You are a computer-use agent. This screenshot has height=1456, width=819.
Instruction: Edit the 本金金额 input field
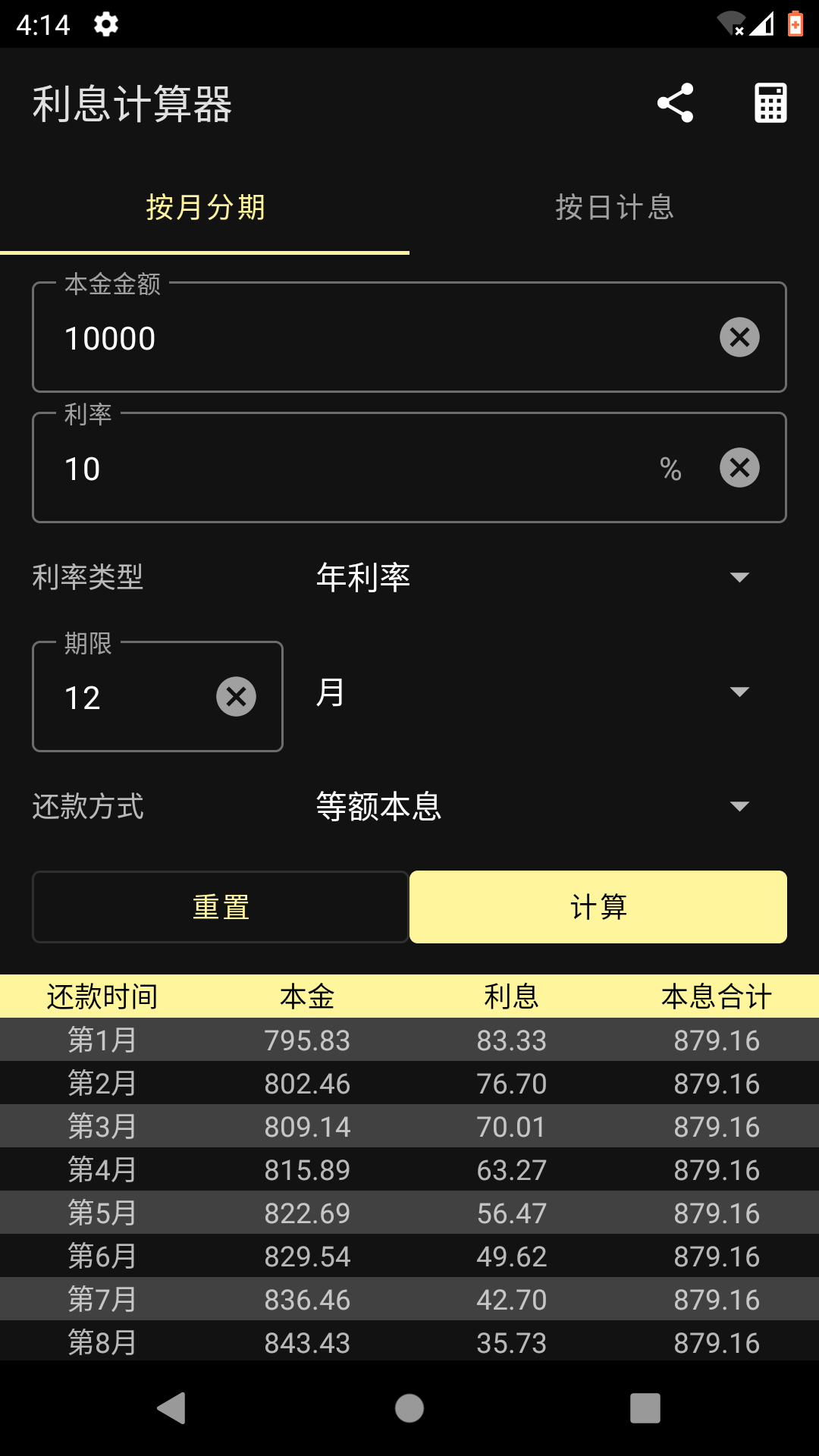pyautogui.click(x=364, y=338)
